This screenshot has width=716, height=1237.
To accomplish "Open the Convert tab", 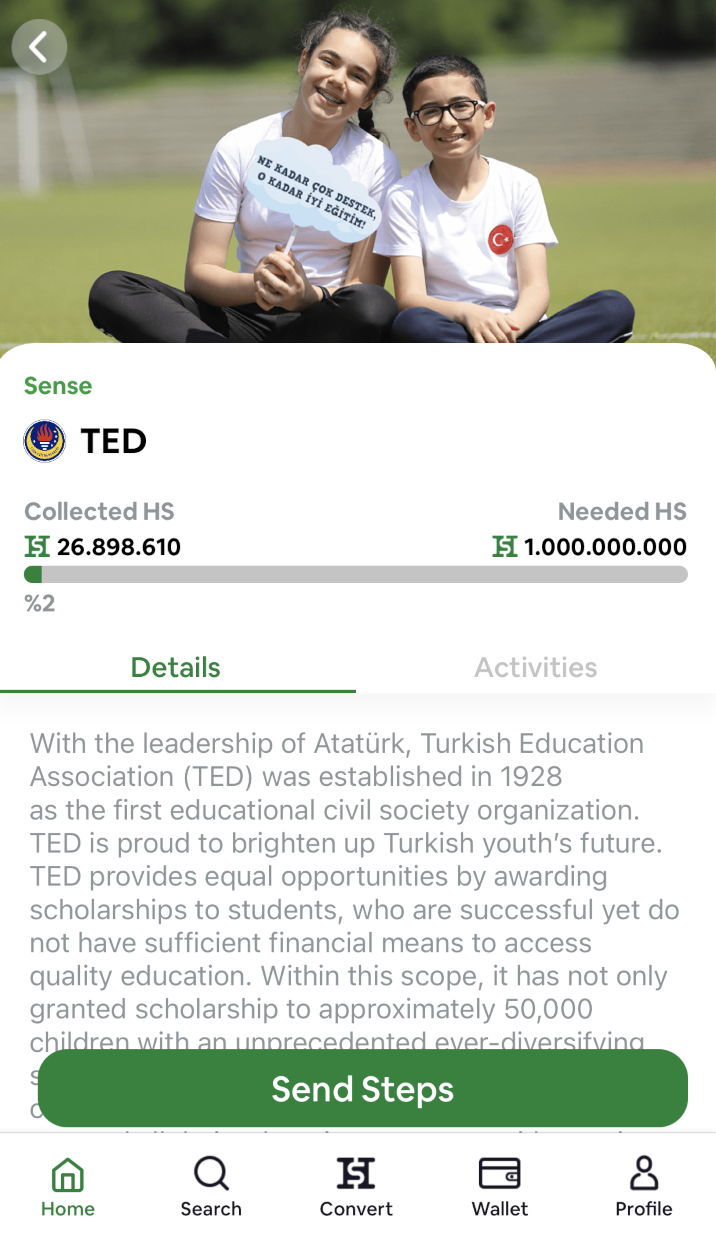I will point(356,1187).
